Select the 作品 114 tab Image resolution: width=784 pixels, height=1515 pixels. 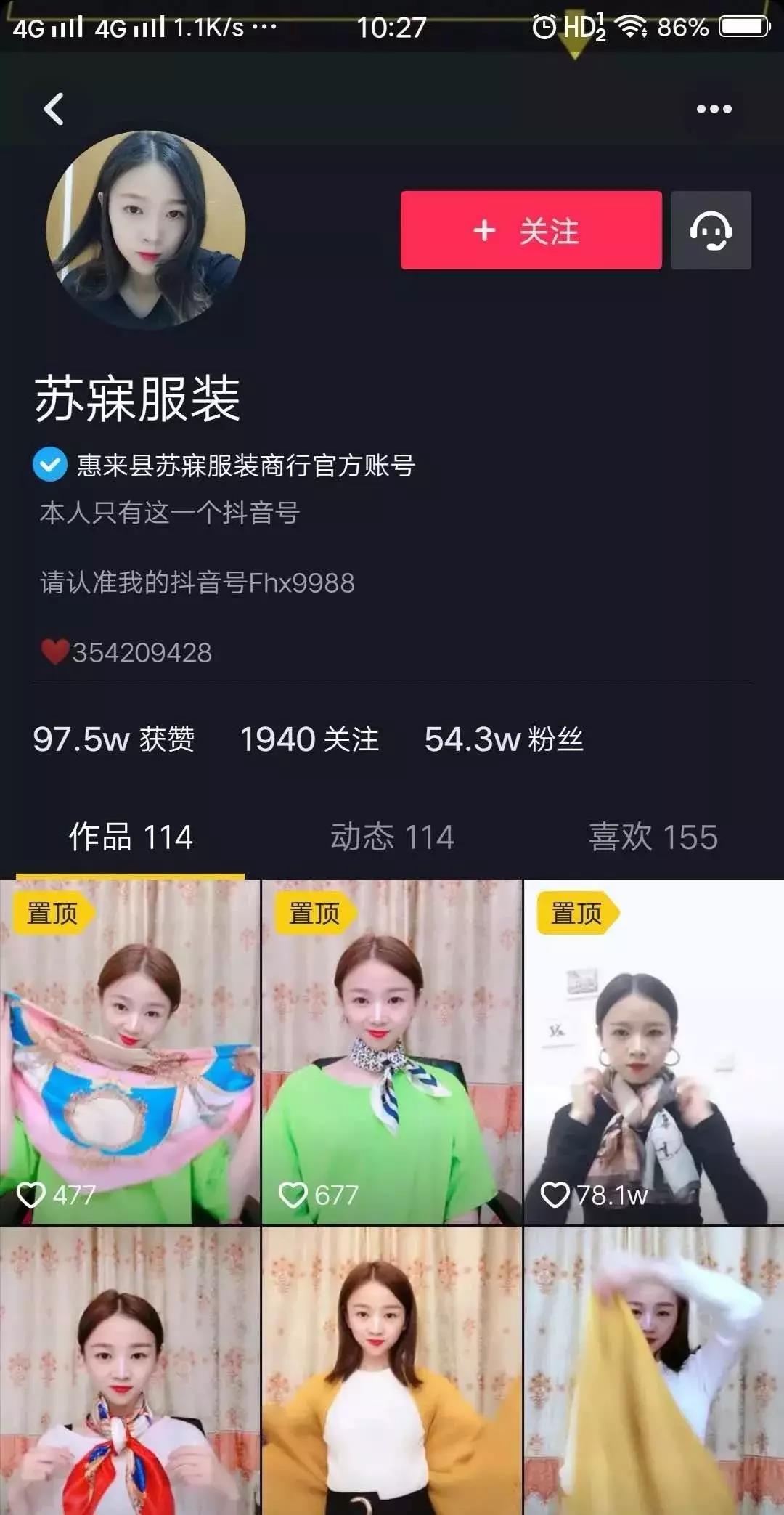click(x=131, y=837)
